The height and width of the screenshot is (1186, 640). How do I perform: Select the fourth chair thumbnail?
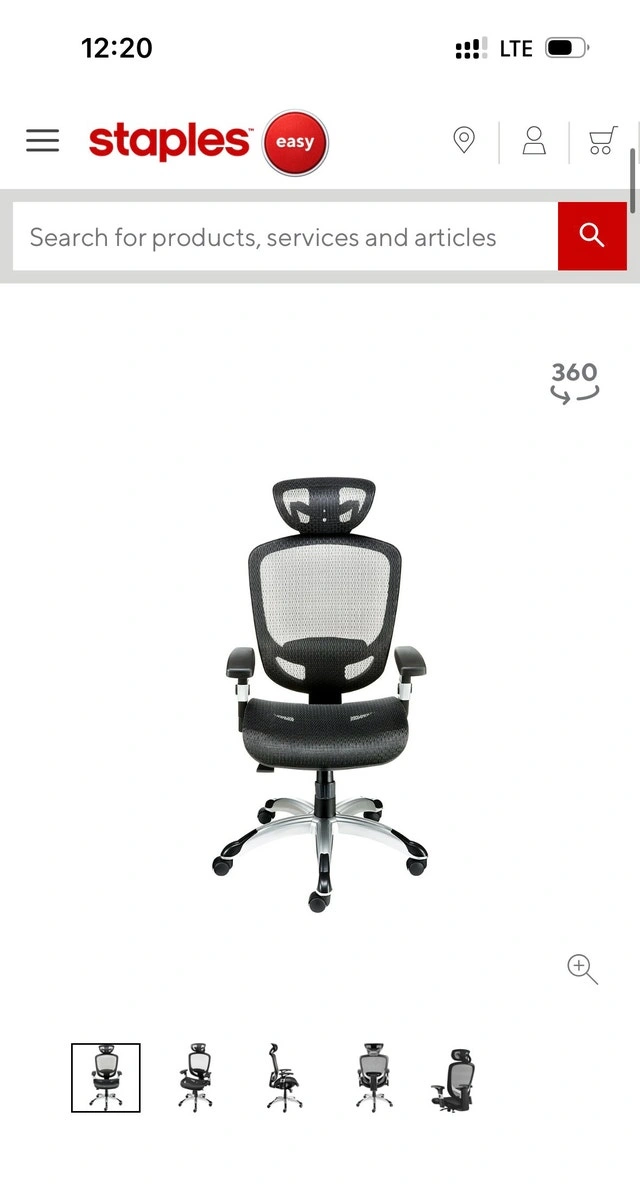tap(373, 1077)
